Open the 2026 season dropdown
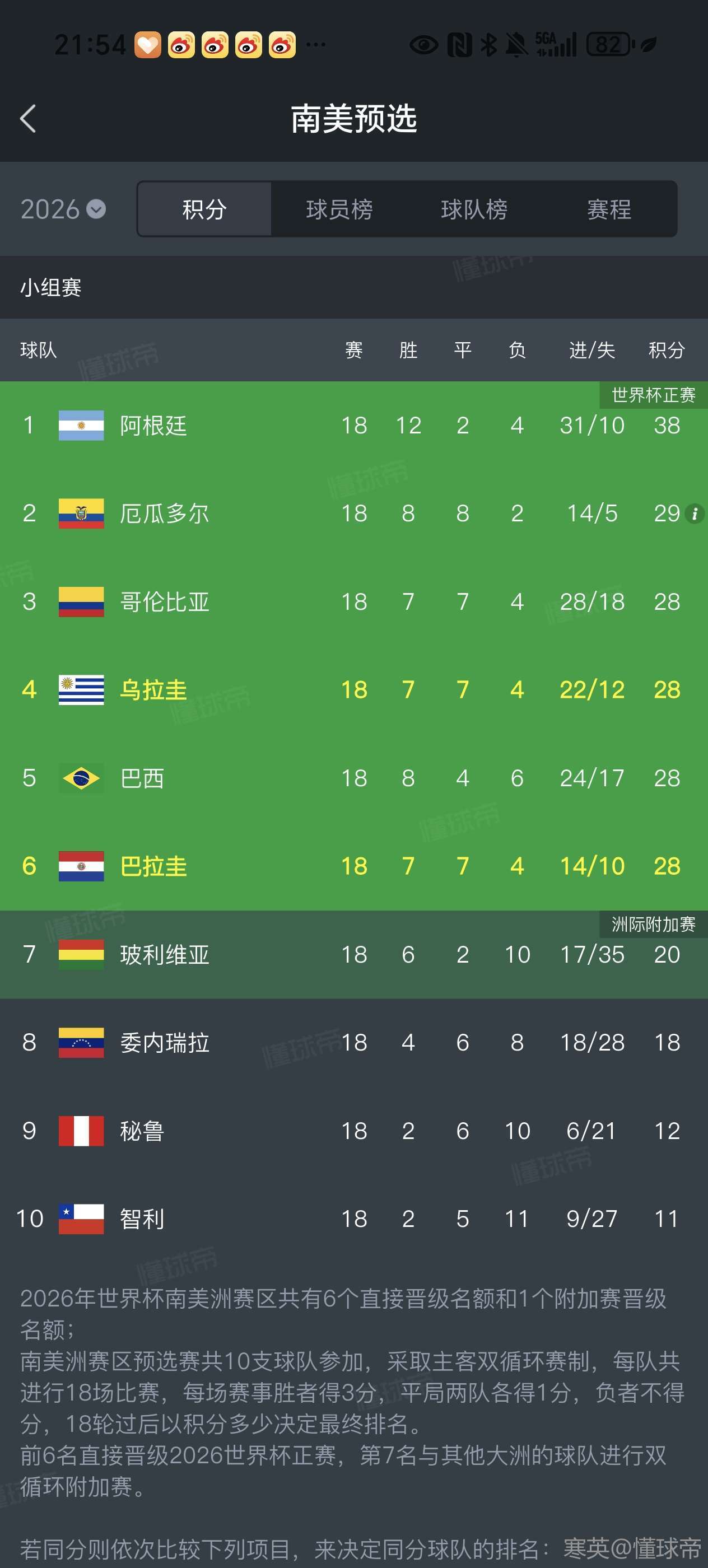The width and height of the screenshot is (708, 1568). (x=63, y=209)
